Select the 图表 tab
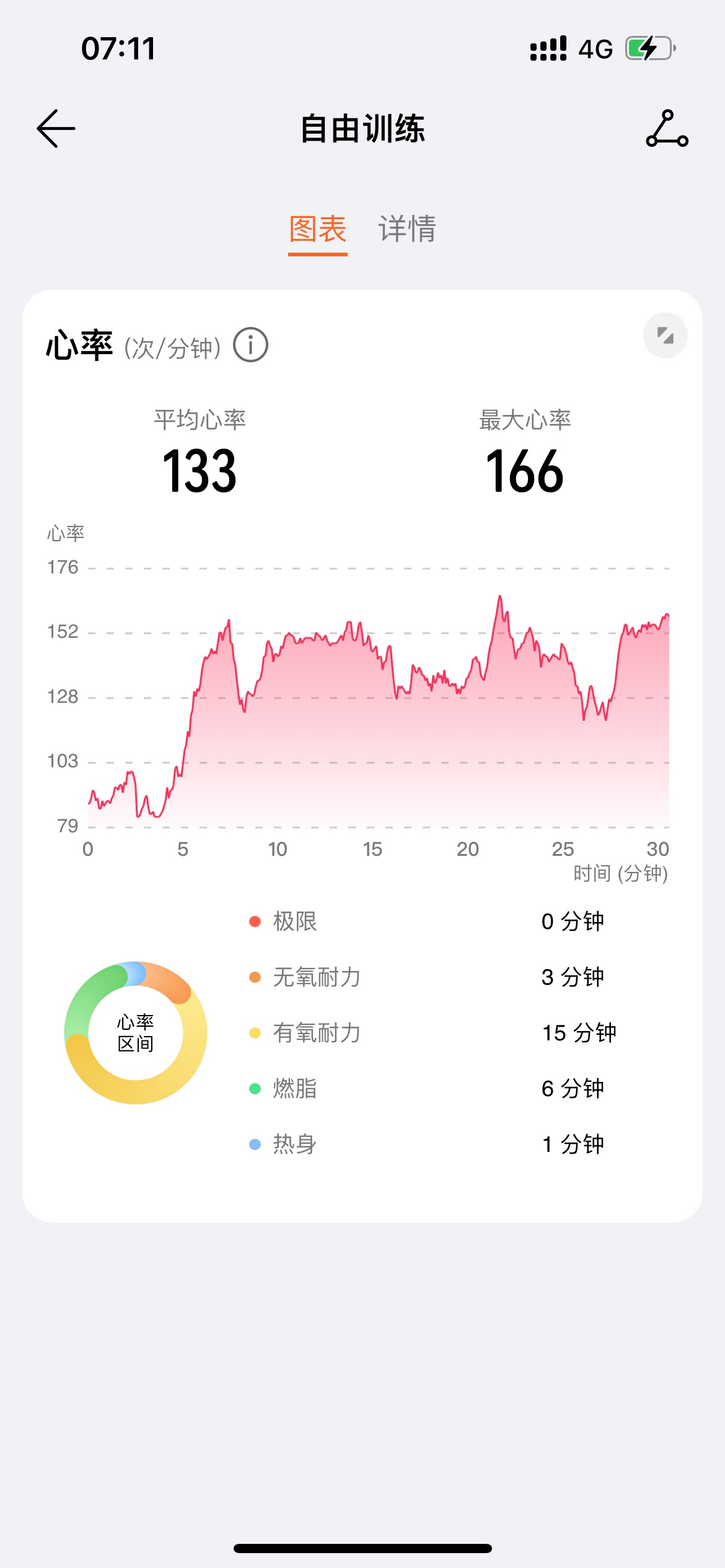Image resolution: width=725 pixels, height=1568 pixels. tap(317, 229)
